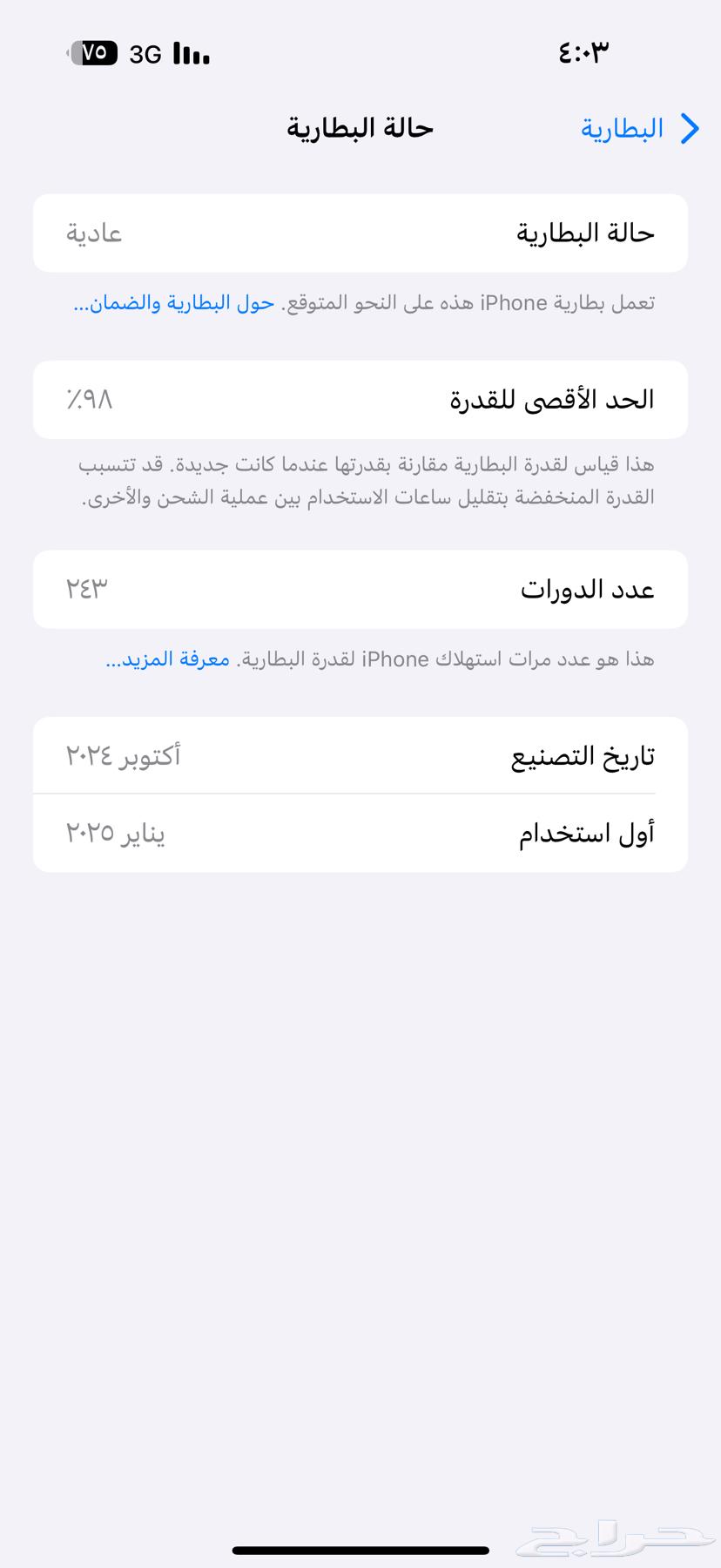Select the حالة البطارية row showing عادية
The width and height of the screenshot is (721, 1568).
[360, 233]
